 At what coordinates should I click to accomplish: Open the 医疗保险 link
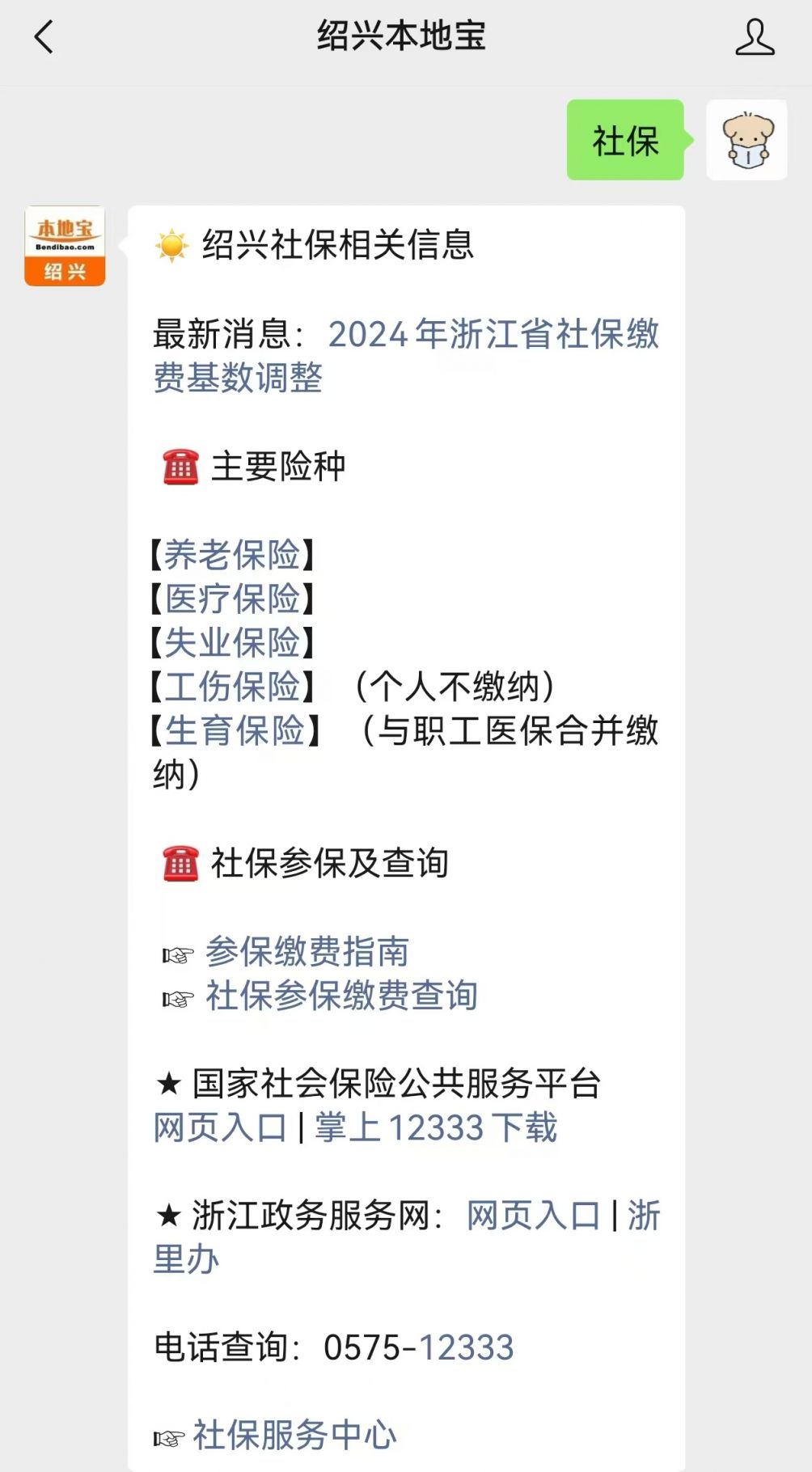(232, 599)
